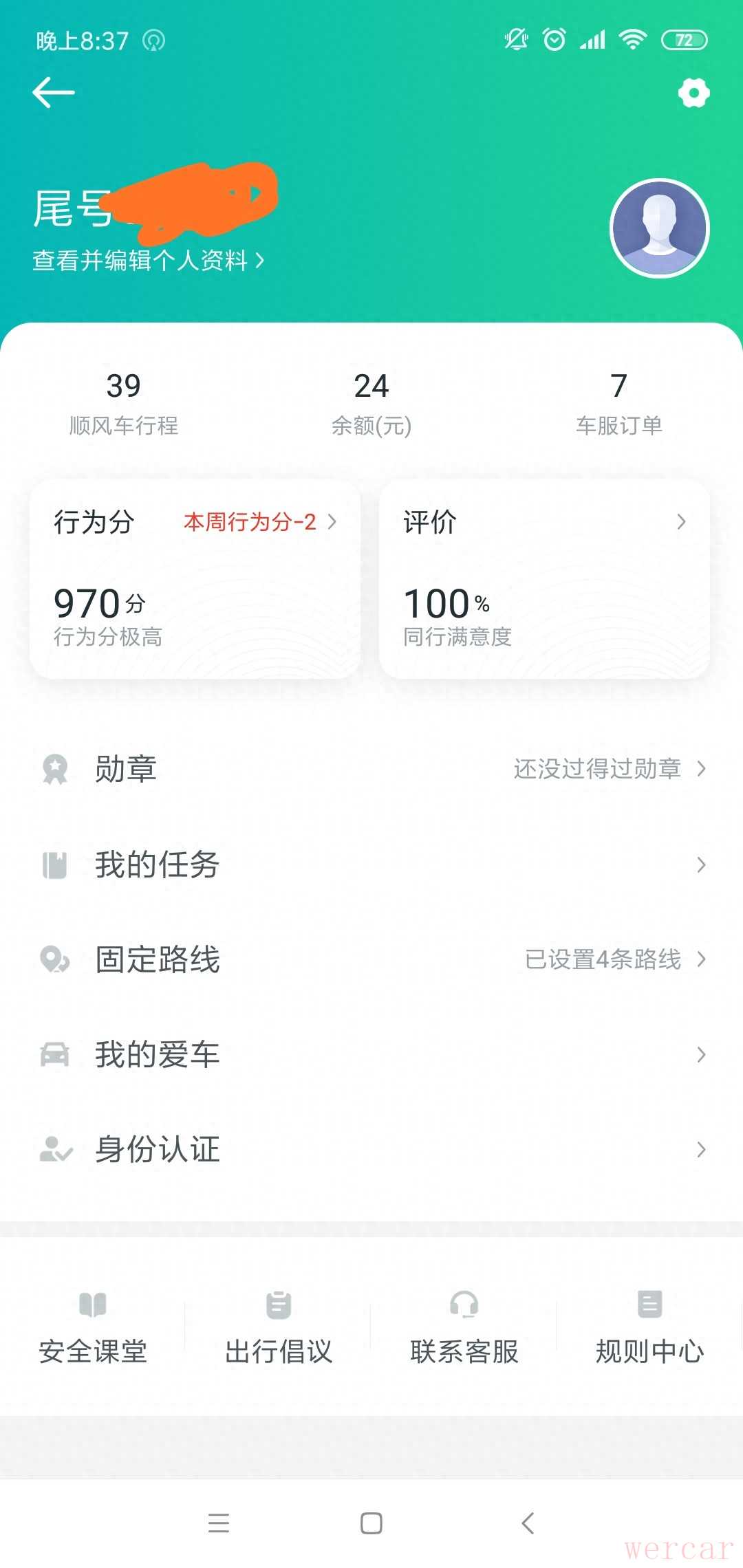Select 我的爱车 row
Viewport: 743px width, 1568px height.
[x=371, y=1054]
